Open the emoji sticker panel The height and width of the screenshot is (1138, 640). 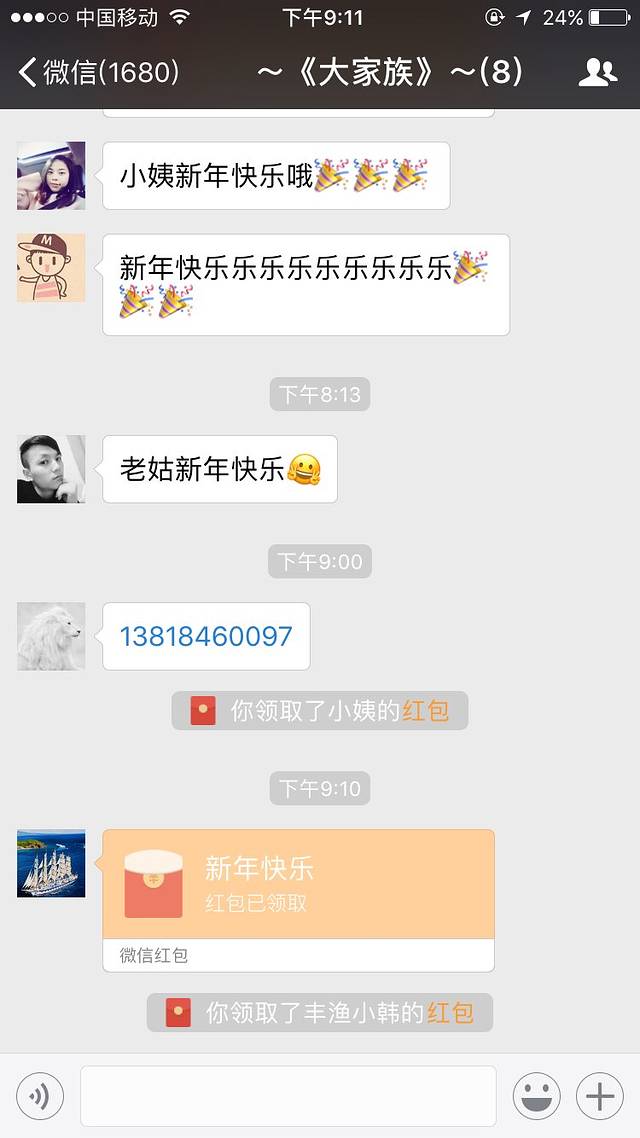pos(536,1097)
